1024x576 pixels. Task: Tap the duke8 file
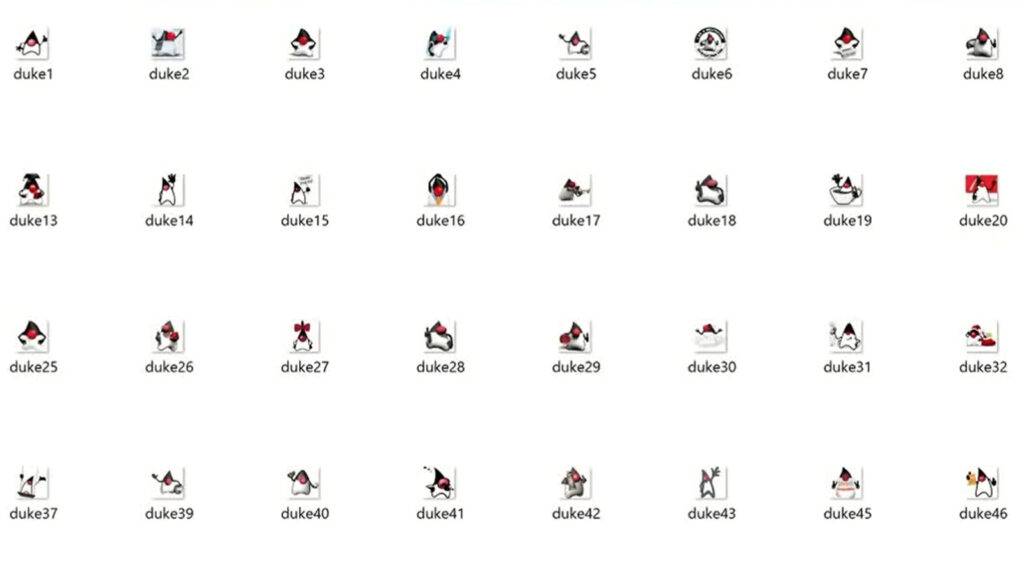(x=982, y=44)
